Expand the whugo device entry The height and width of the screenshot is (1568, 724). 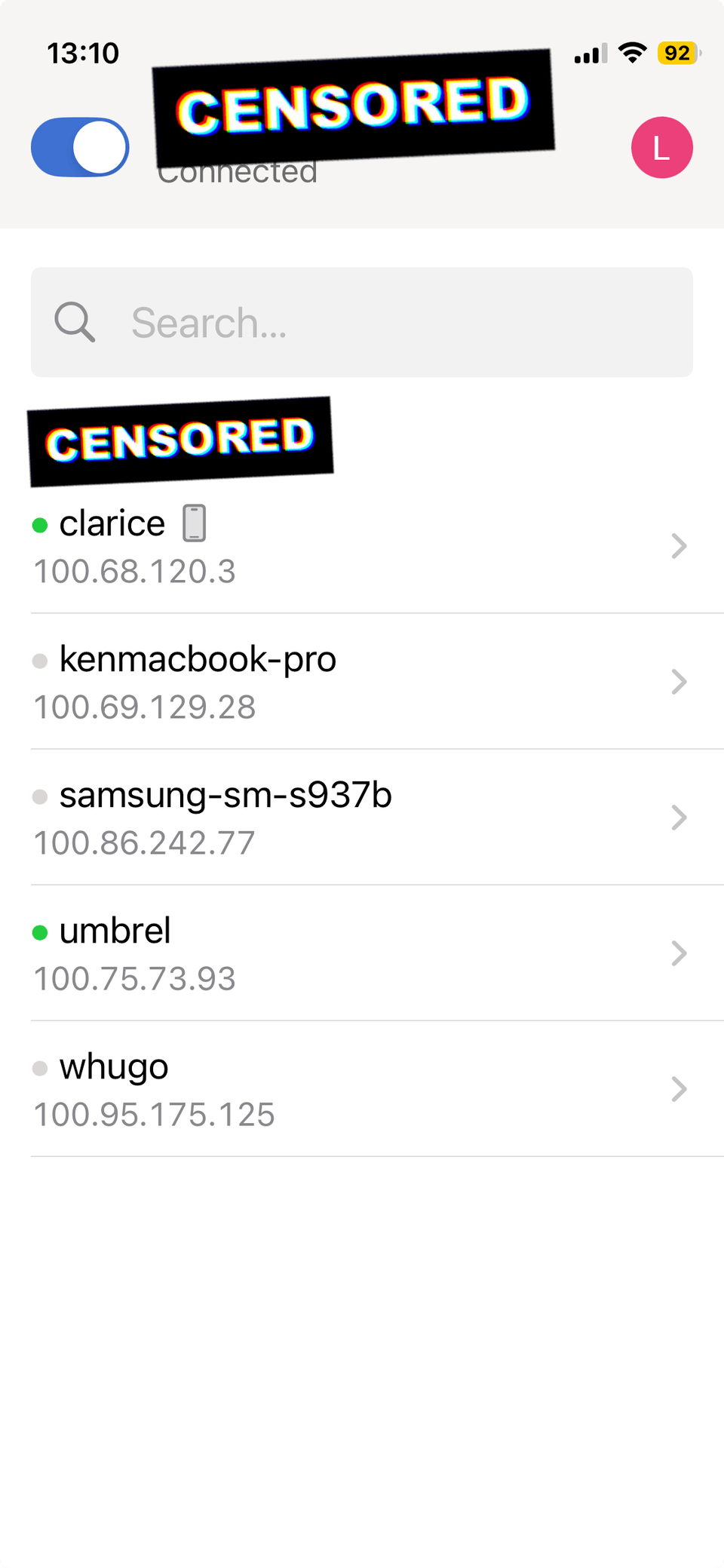pyautogui.click(x=678, y=1089)
